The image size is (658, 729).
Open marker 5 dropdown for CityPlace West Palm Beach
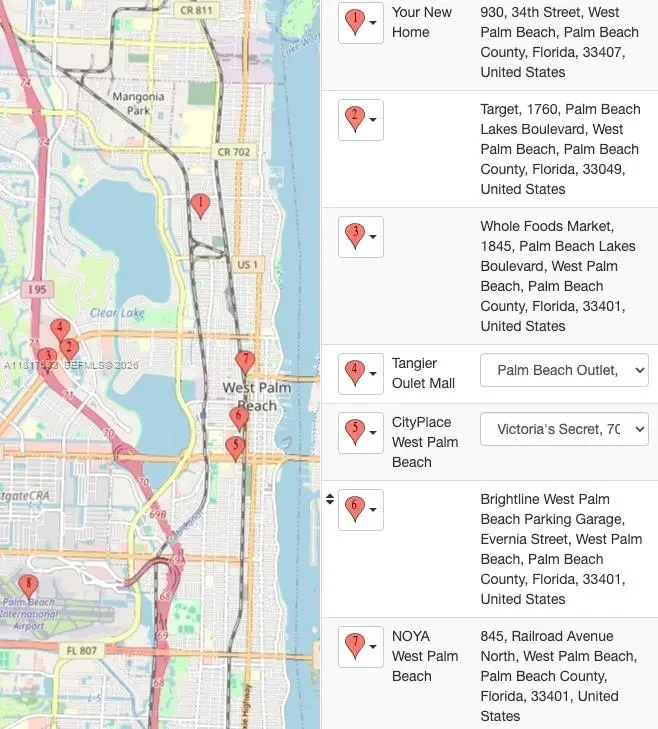pos(361,433)
